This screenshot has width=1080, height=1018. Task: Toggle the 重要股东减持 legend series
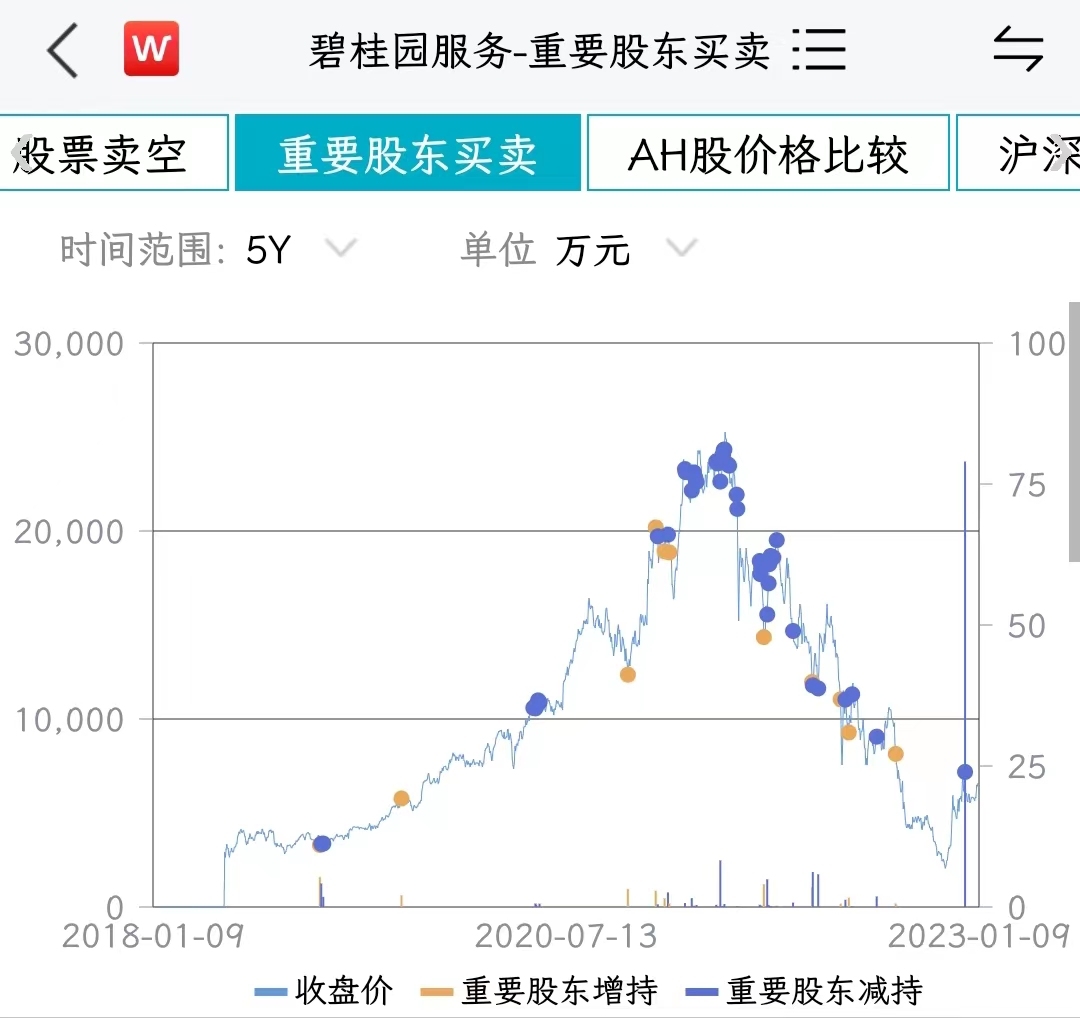point(805,991)
